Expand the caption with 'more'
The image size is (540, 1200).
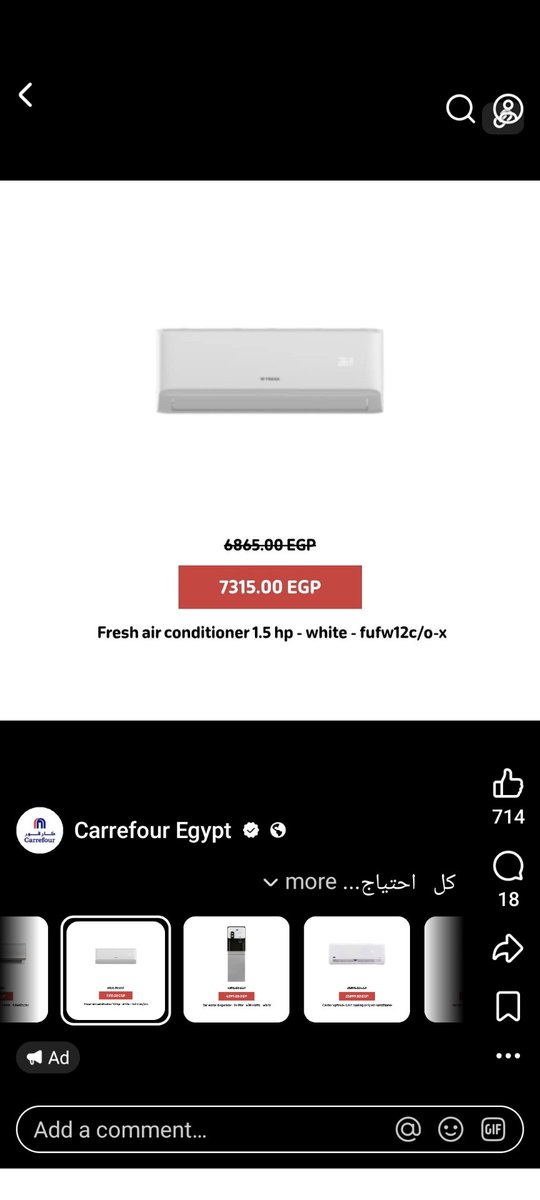pos(300,882)
